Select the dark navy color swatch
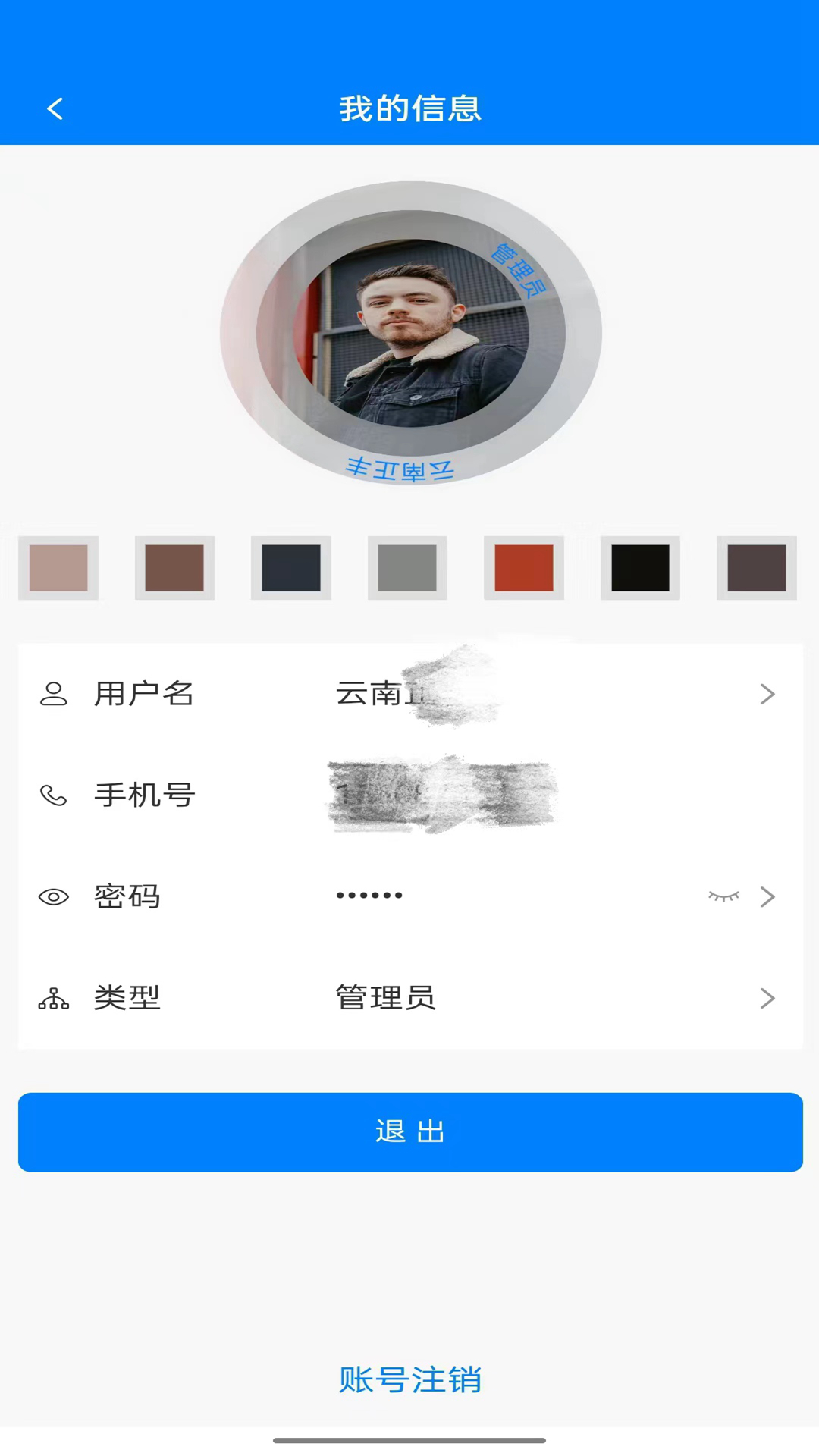Viewport: 819px width, 1456px height. pos(291,567)
